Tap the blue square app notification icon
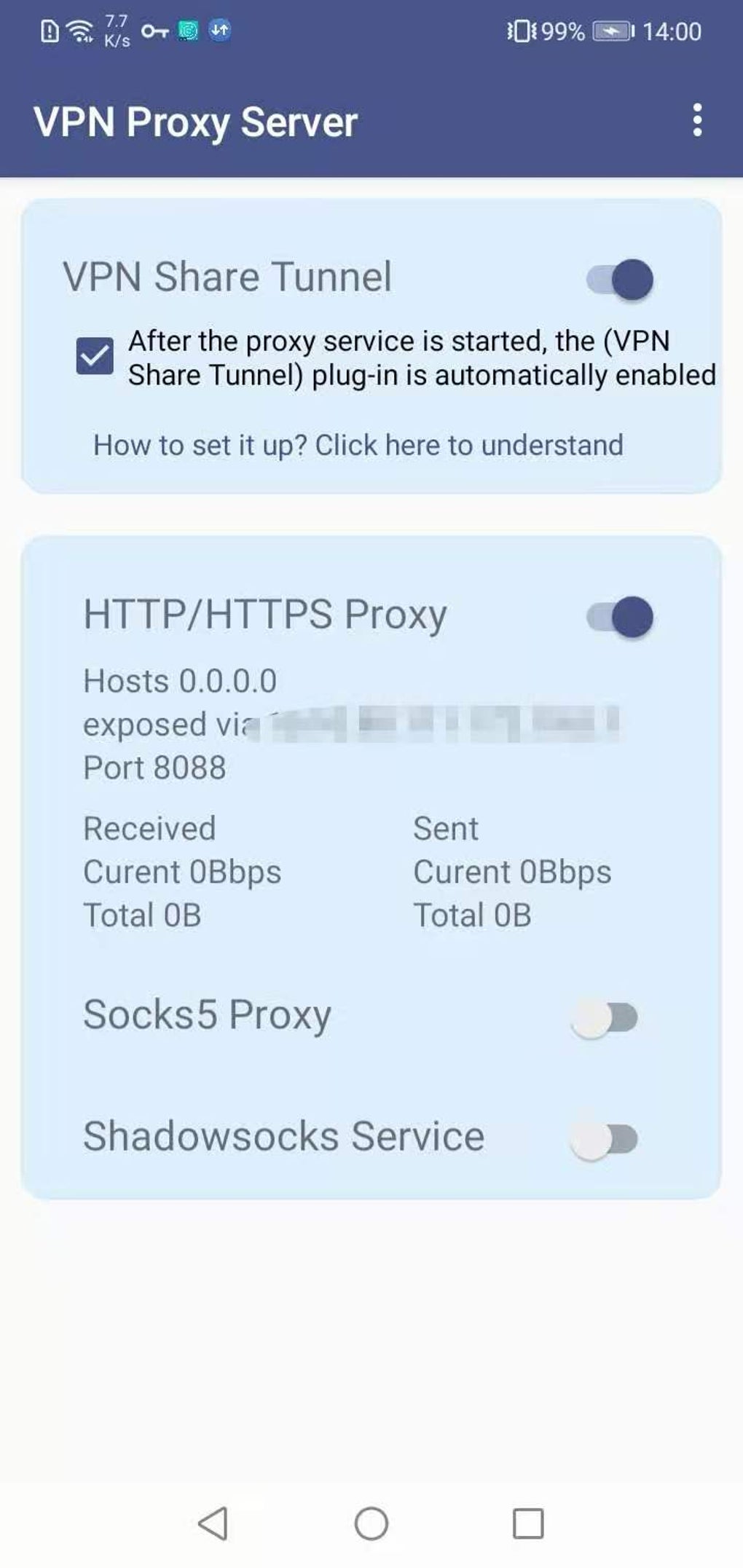 point(189,32)
